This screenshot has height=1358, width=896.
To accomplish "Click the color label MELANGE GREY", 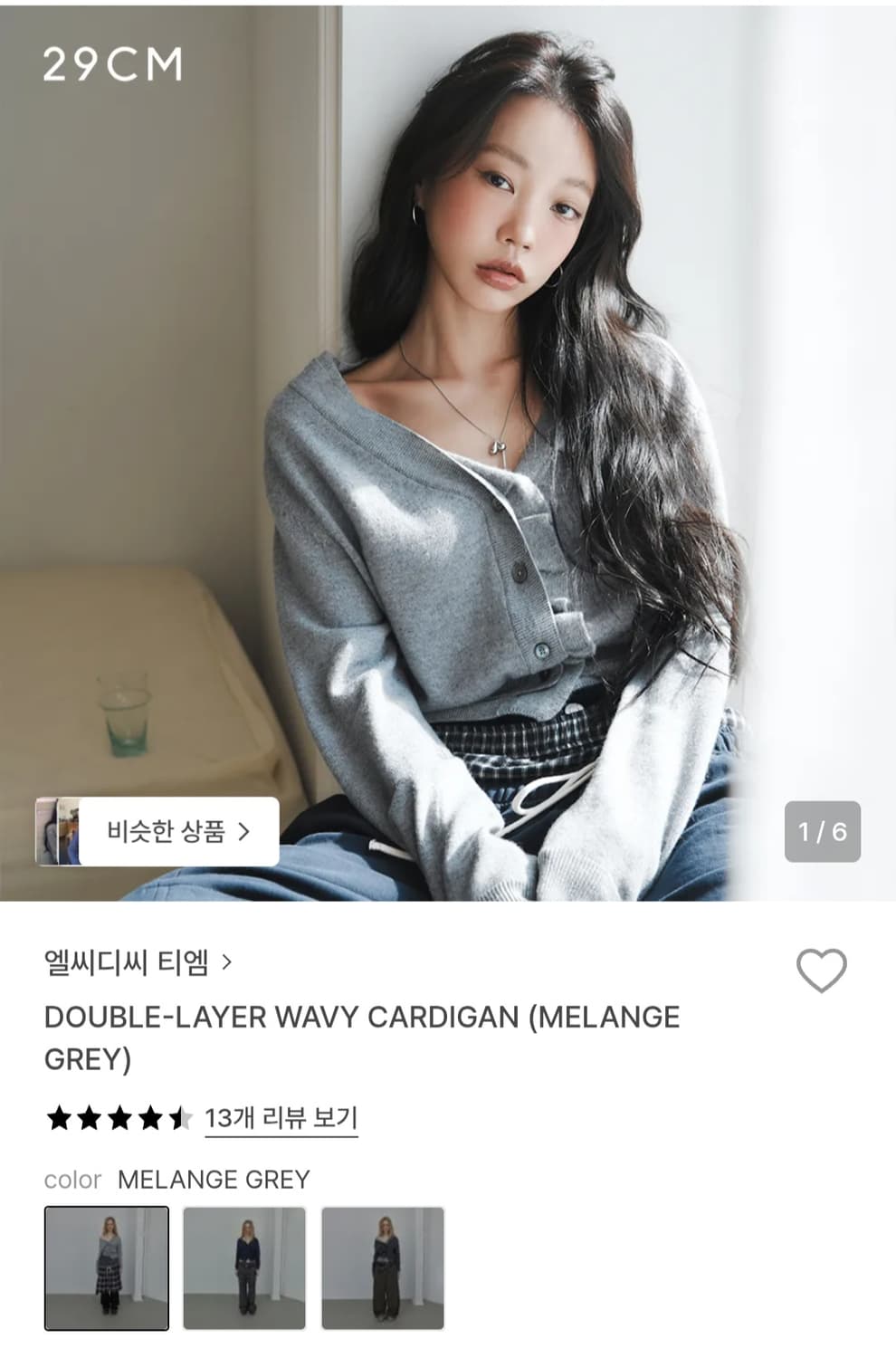I will 211,1179.
